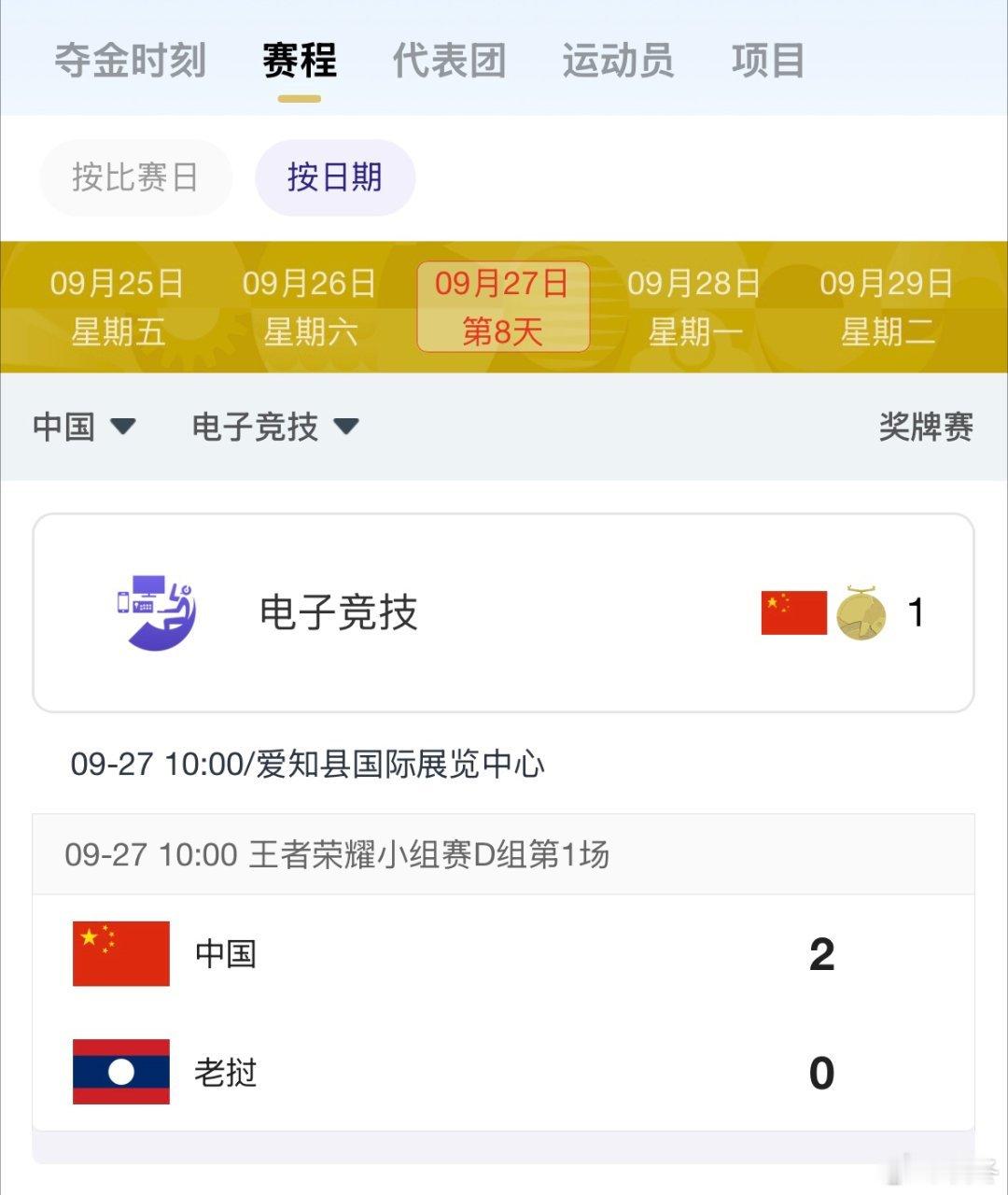Go to the 运动员 tab
1008x1195 pixels.
point(618,61)
